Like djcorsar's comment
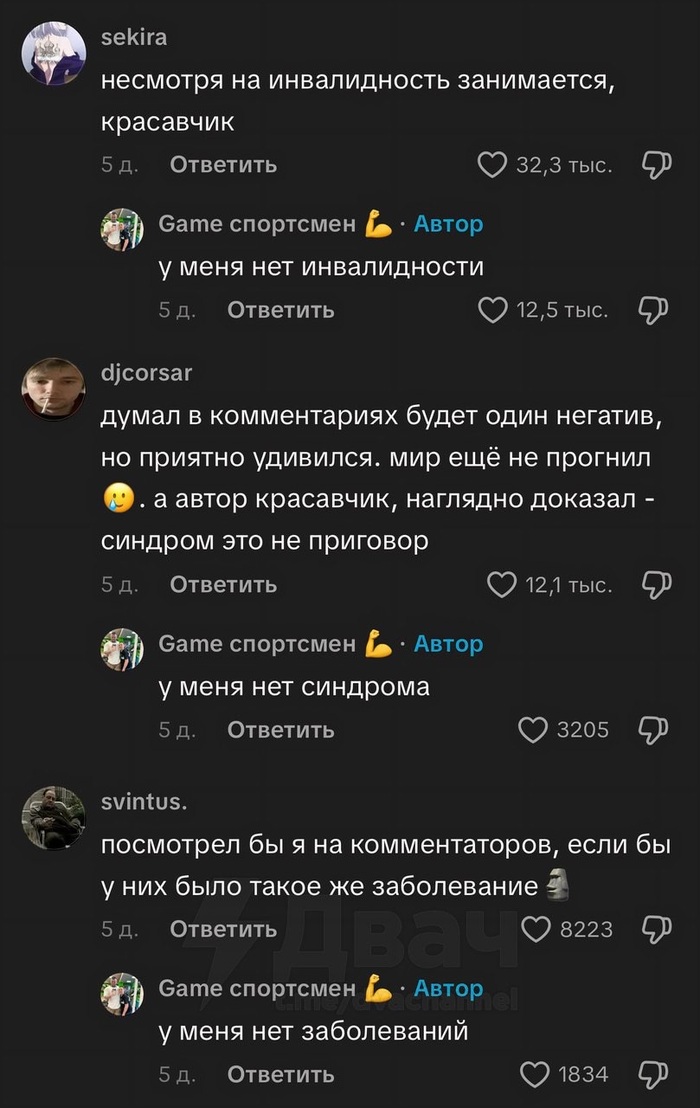The image size is (700, 1108). tap(501, 584)
